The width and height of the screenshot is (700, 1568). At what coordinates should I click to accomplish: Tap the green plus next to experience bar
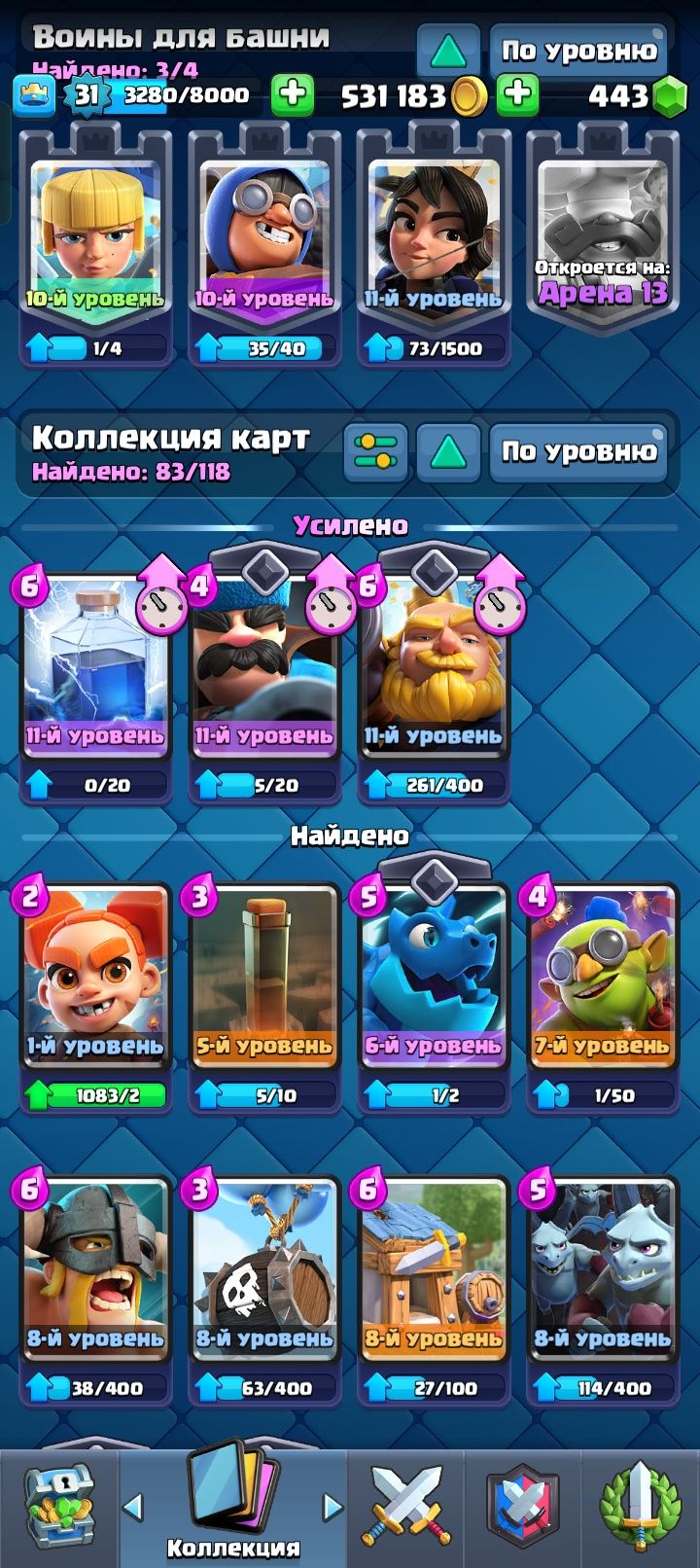(292, 94)
